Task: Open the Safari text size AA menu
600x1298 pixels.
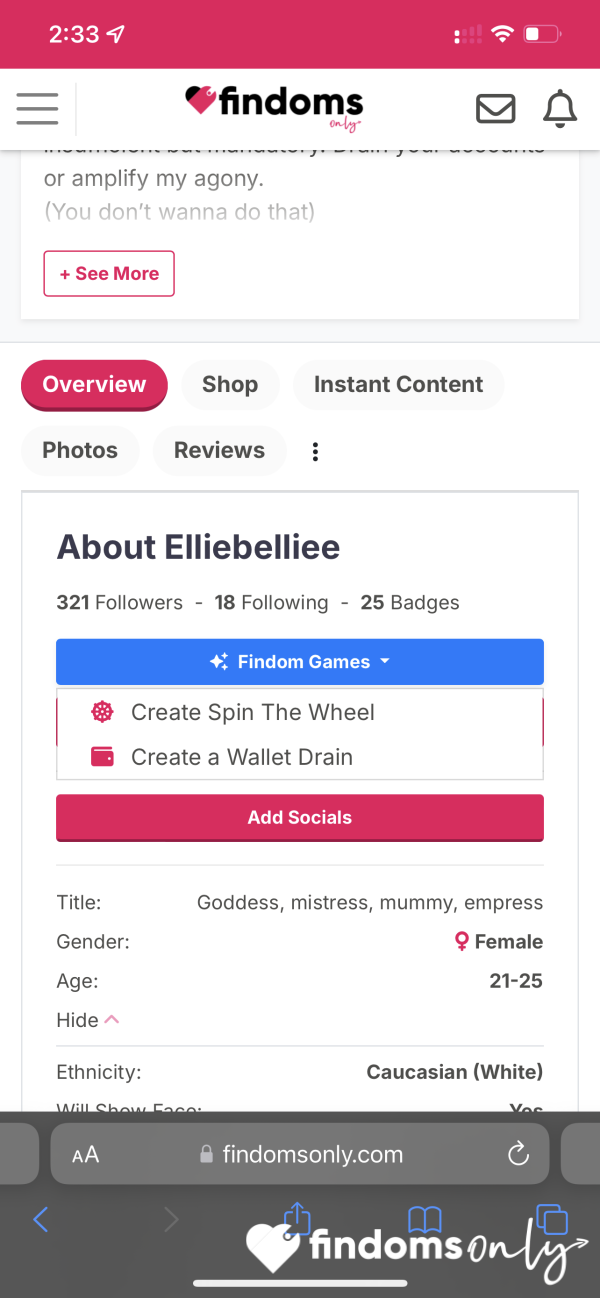Action: click(x=86, y=1155)
